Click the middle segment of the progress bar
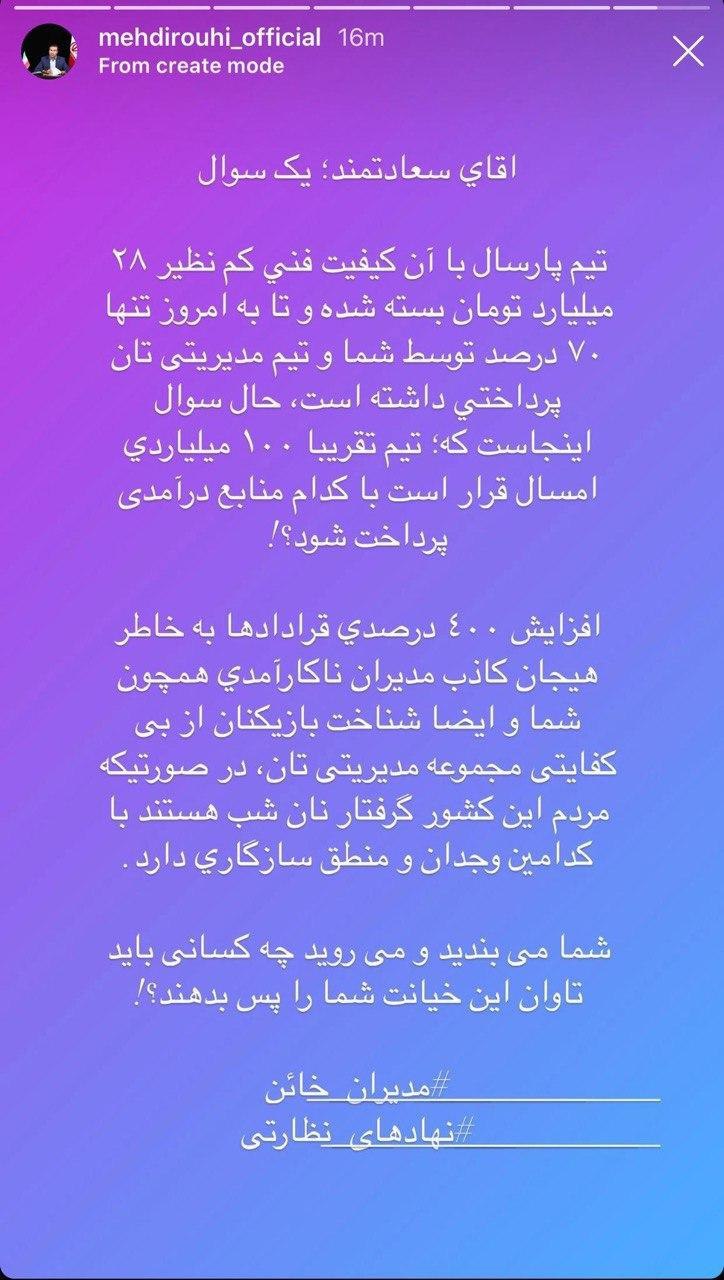This screenshot has width=724, height=1280. click(x=362, y=8)
